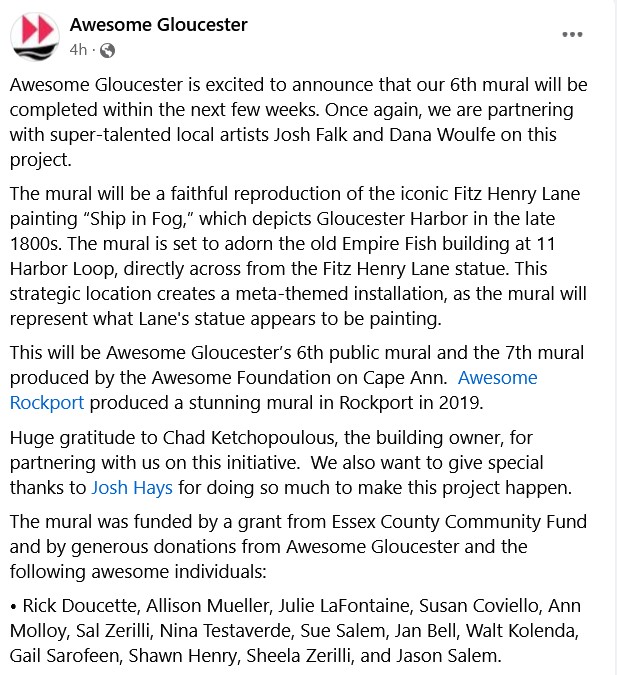Open the post's three-dot options menu
Screen dimensions: 617x675
coord(572,34)
